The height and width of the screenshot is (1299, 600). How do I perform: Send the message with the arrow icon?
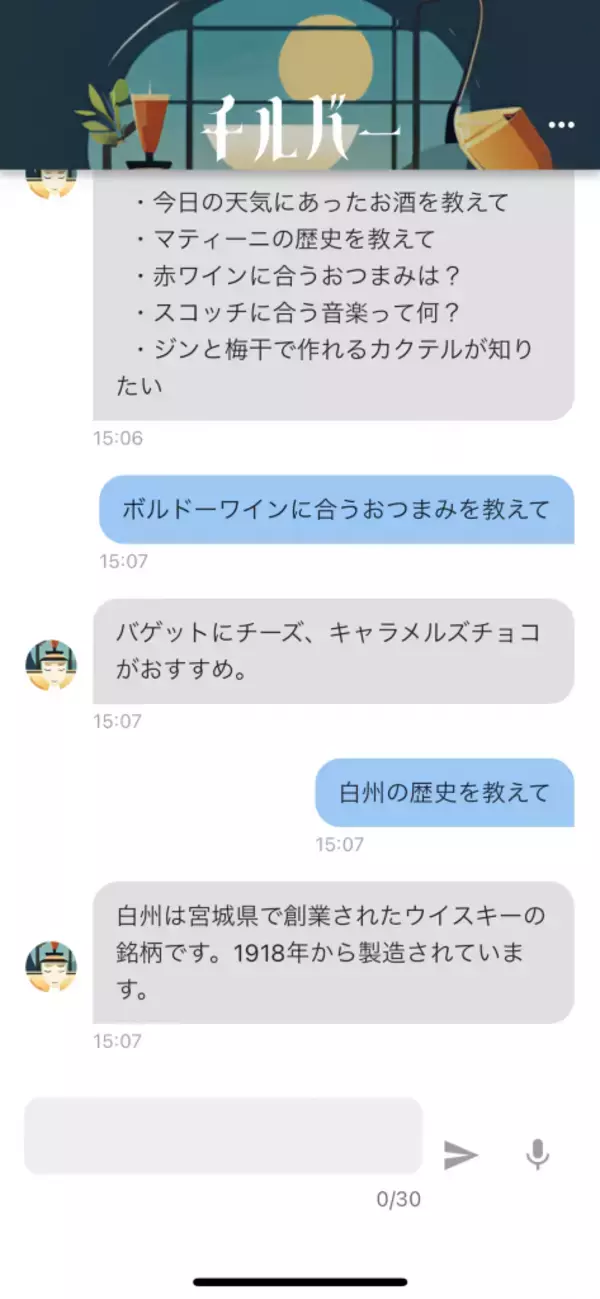point(461,1155)
